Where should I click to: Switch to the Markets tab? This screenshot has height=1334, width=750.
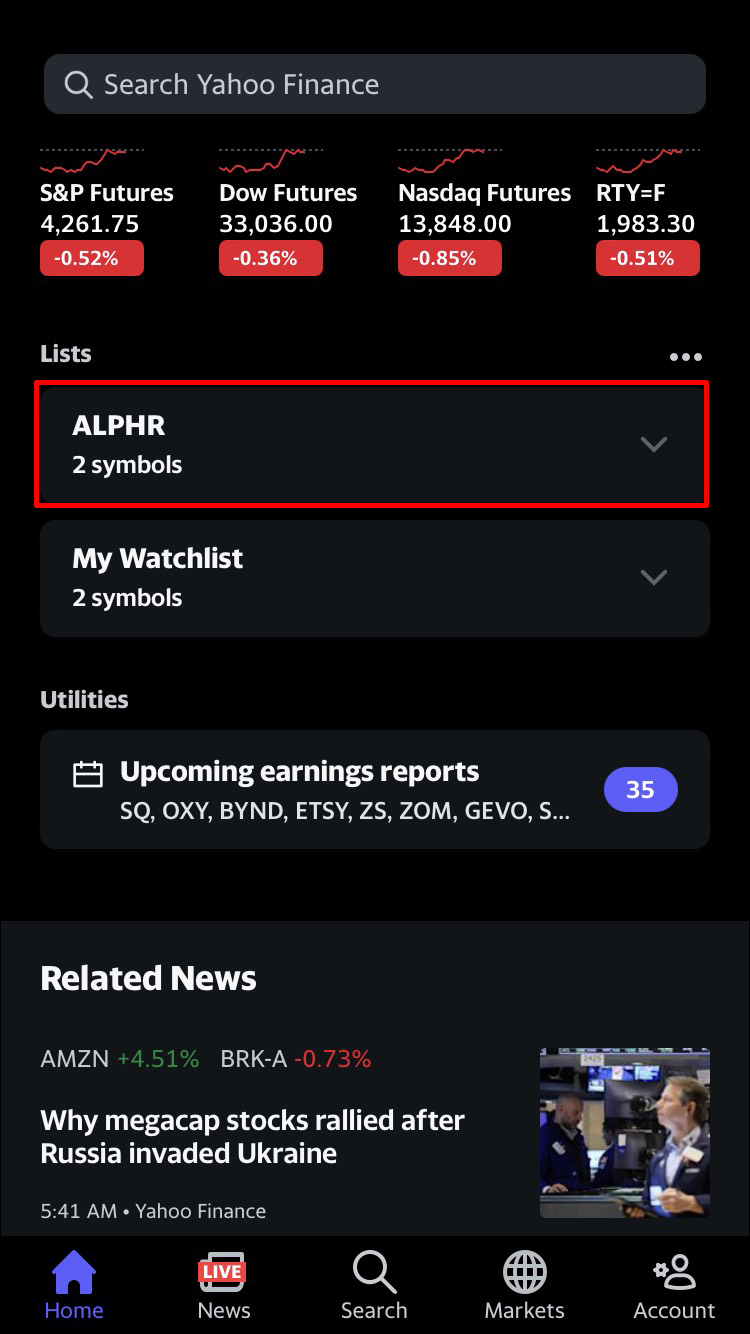(x=524, y=1286)
